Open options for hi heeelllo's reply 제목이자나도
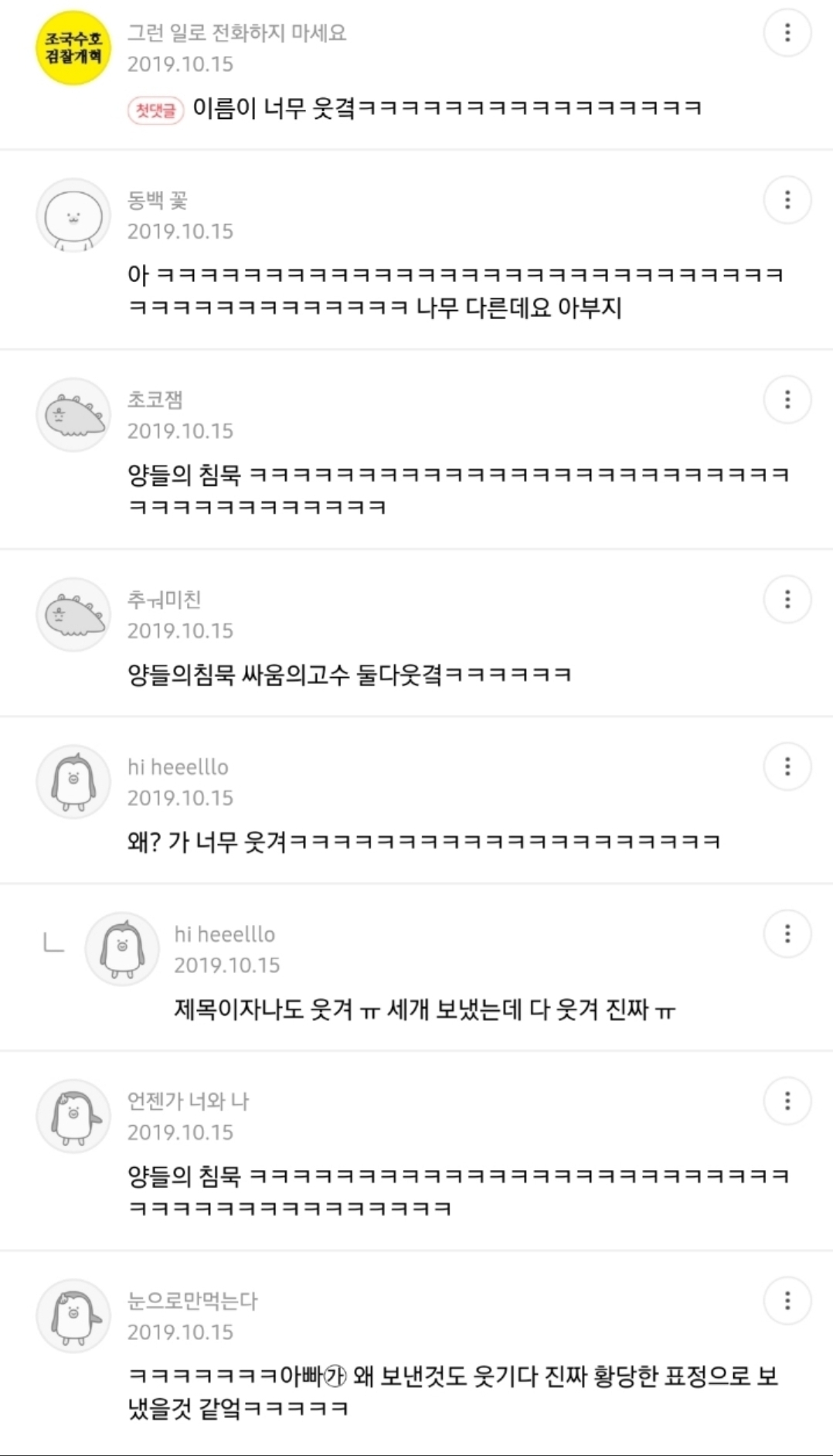This screenshot has width=833, height=1456. [787, 934]
